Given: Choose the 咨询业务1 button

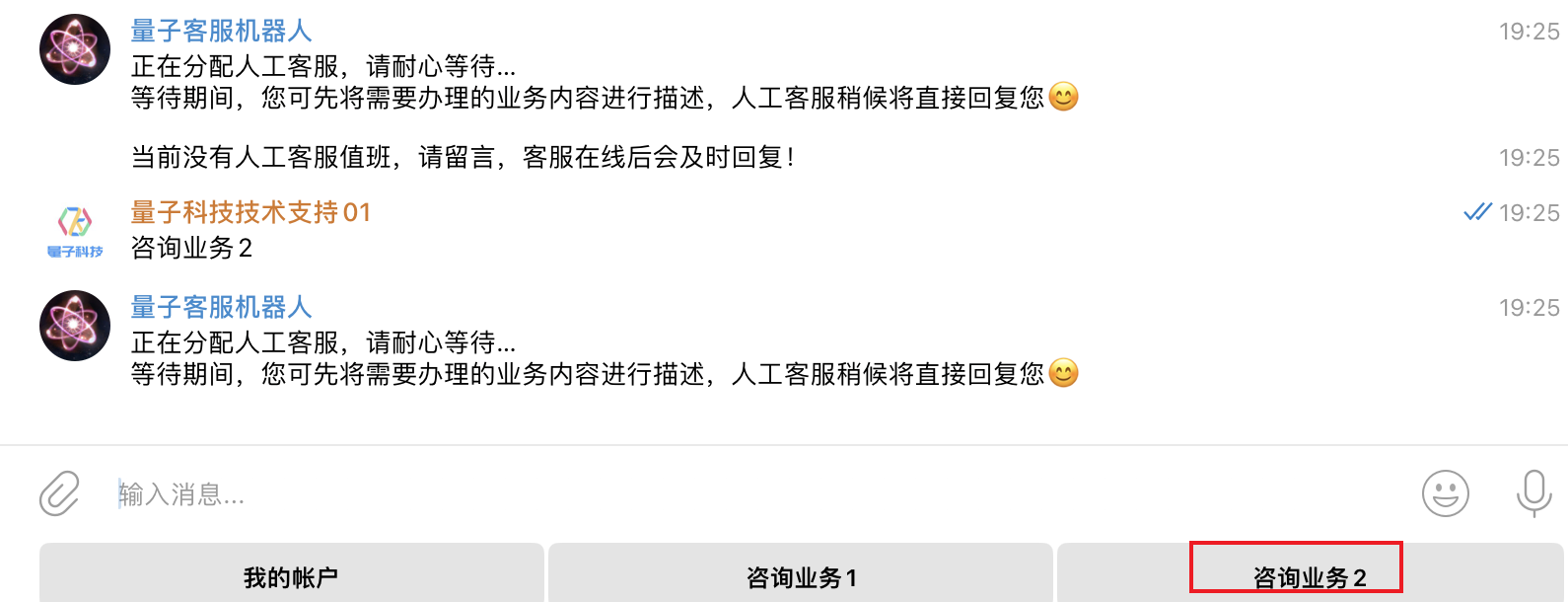Looking at the screenshot, I should point(801,576).
